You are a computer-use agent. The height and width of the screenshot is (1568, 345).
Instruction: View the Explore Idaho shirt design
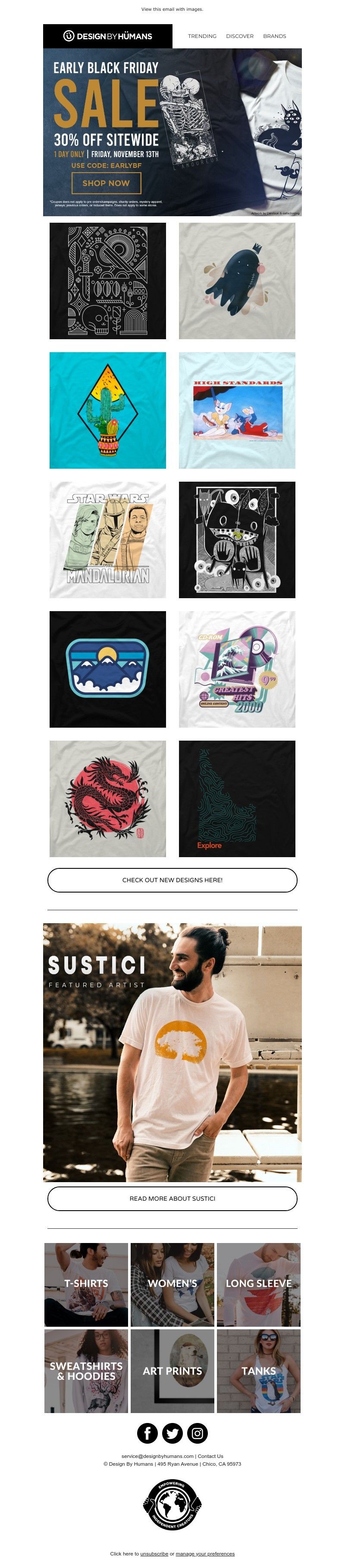coord(237,798)
